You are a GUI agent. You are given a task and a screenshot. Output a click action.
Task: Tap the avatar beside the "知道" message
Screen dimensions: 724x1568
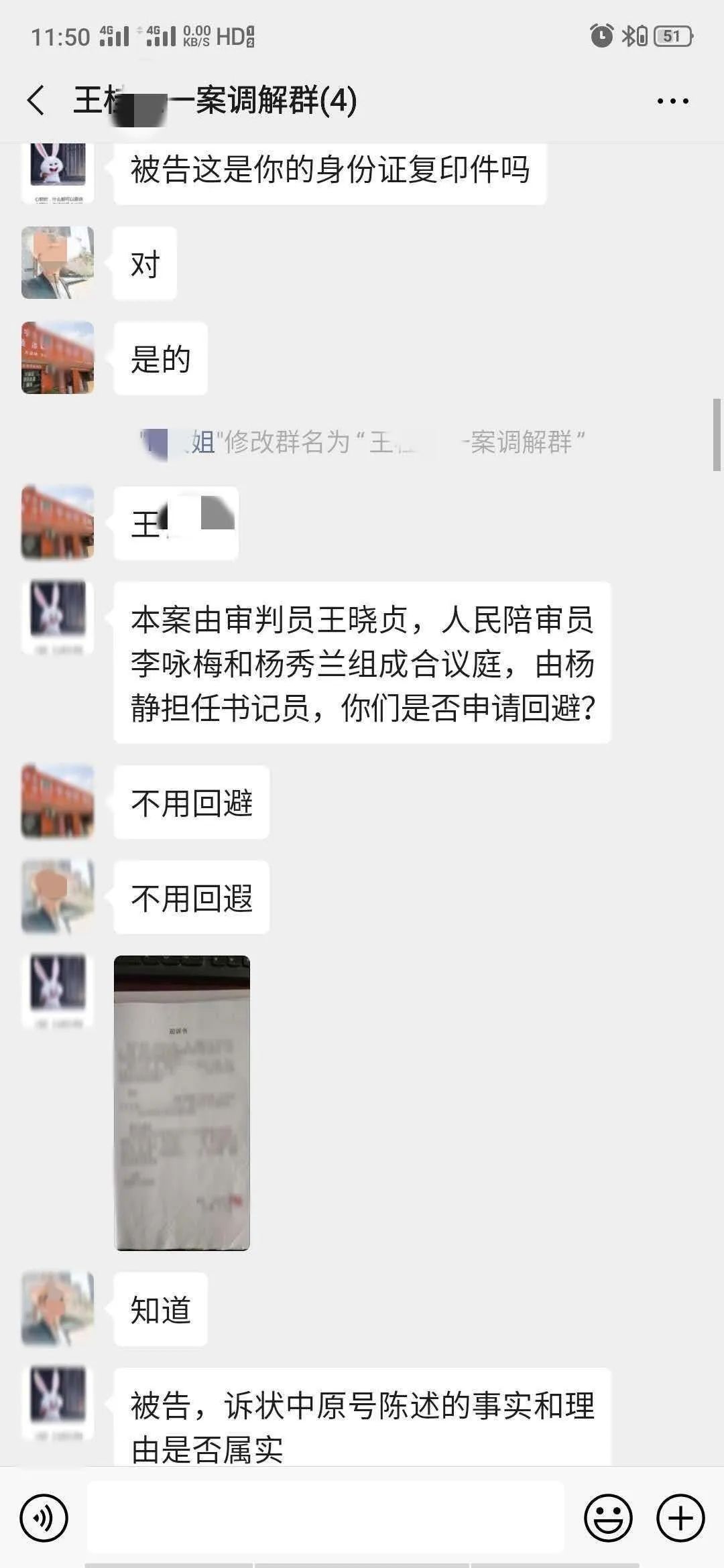click(x=58, y=1309)
